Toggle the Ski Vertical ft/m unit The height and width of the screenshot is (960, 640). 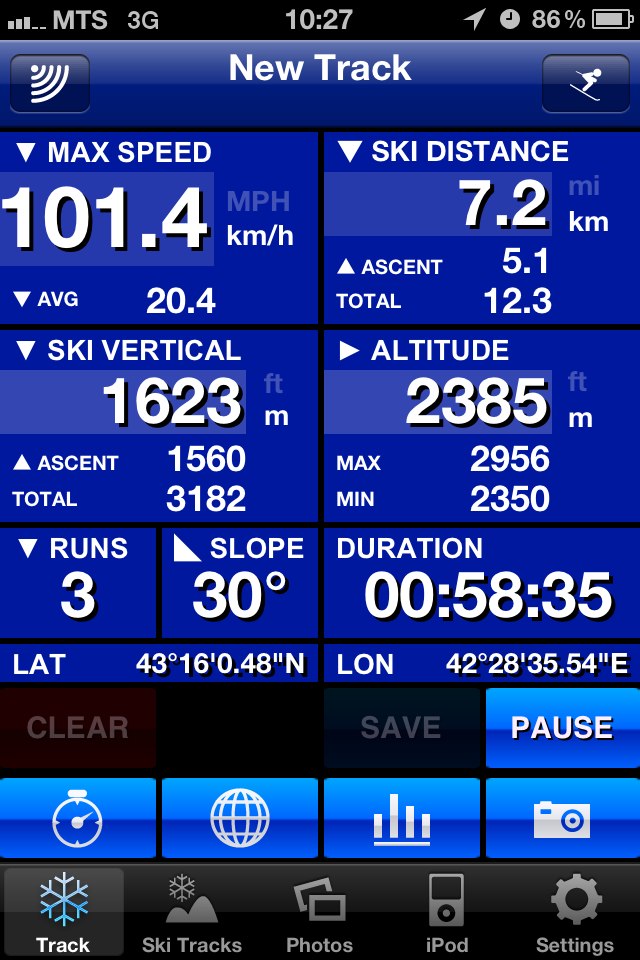(x=275, y=400)
